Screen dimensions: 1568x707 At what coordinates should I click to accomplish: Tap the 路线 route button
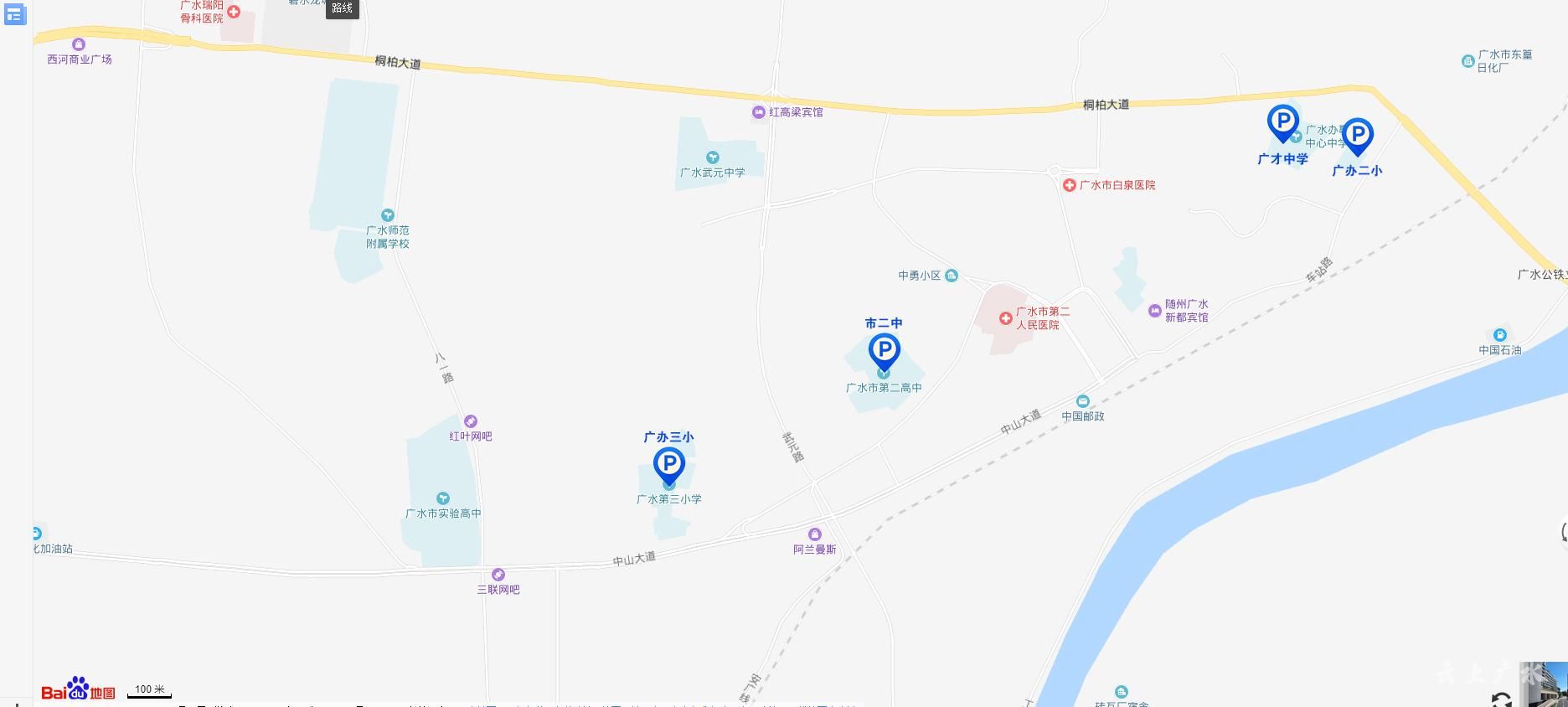pos(342,8)
